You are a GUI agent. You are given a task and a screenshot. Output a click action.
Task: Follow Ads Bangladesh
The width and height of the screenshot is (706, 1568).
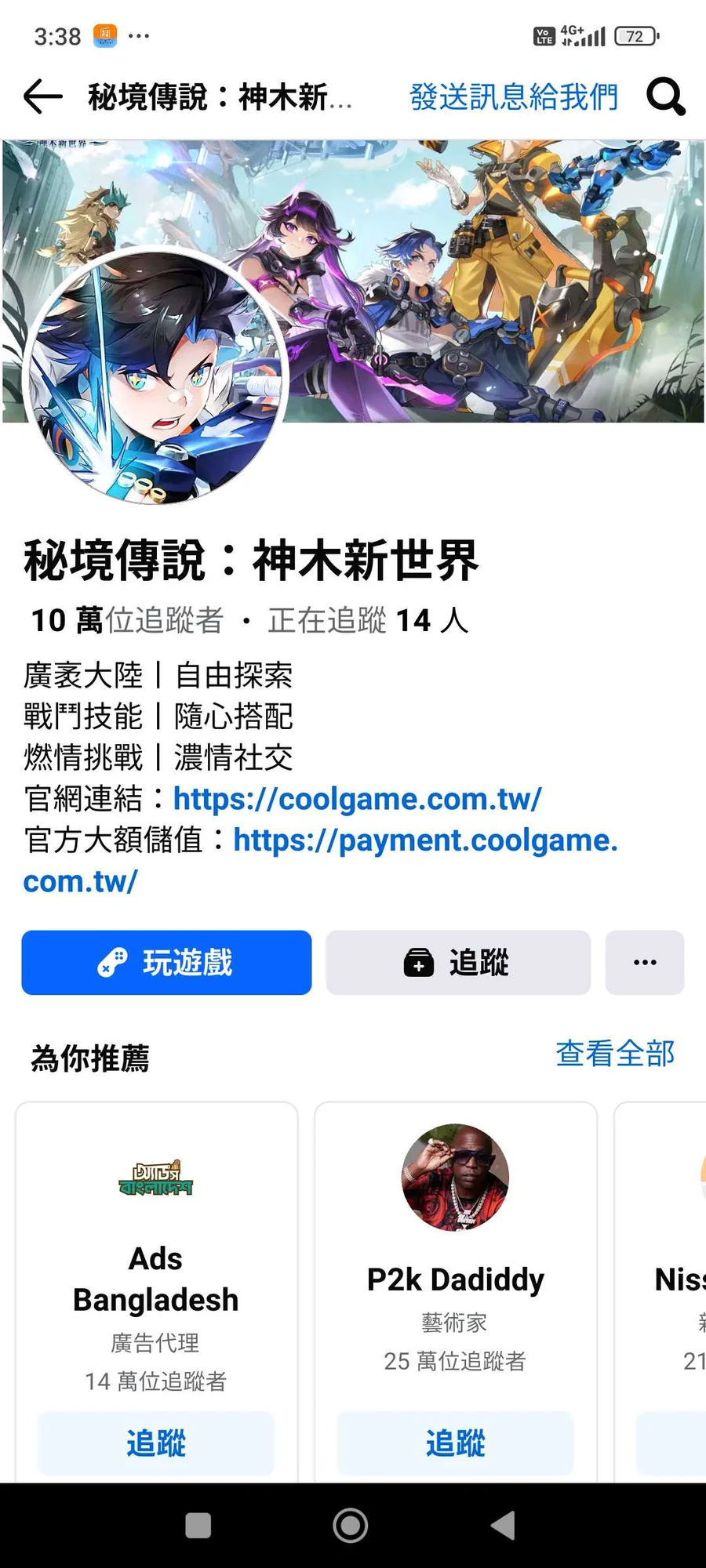click(156, 1443)
